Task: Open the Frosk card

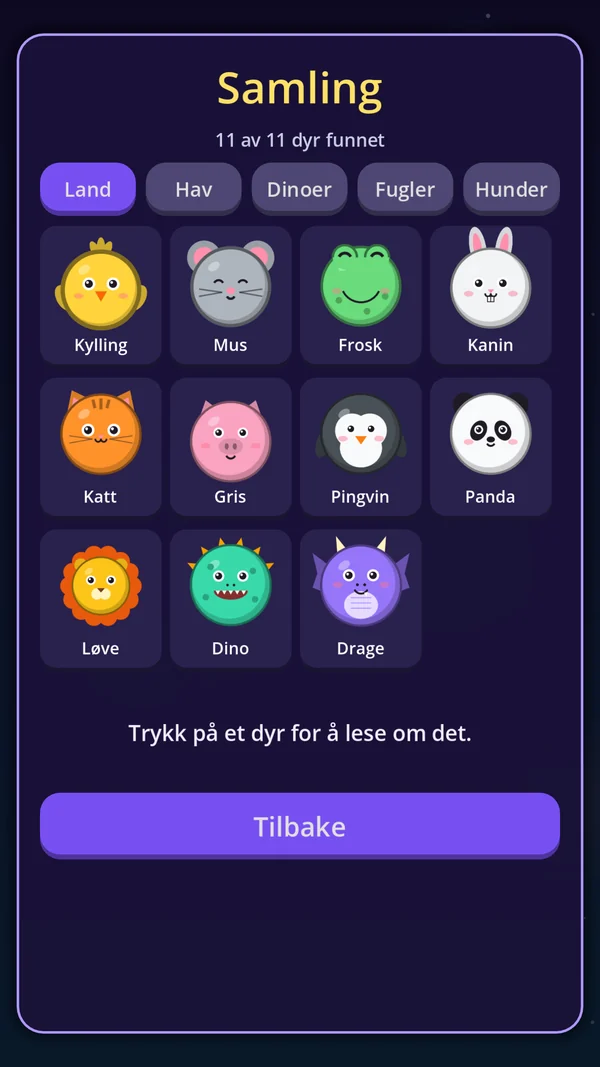Action: 361,295
